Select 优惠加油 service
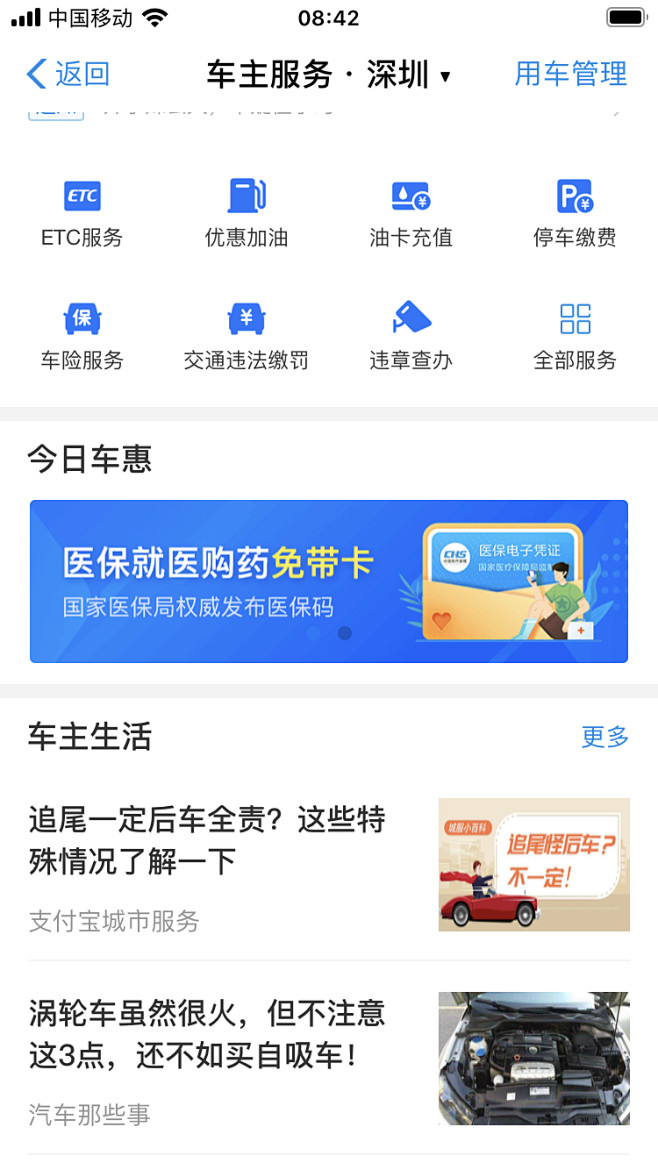Viewport: 658px width, 1170px height. click(x=246, y=214)
